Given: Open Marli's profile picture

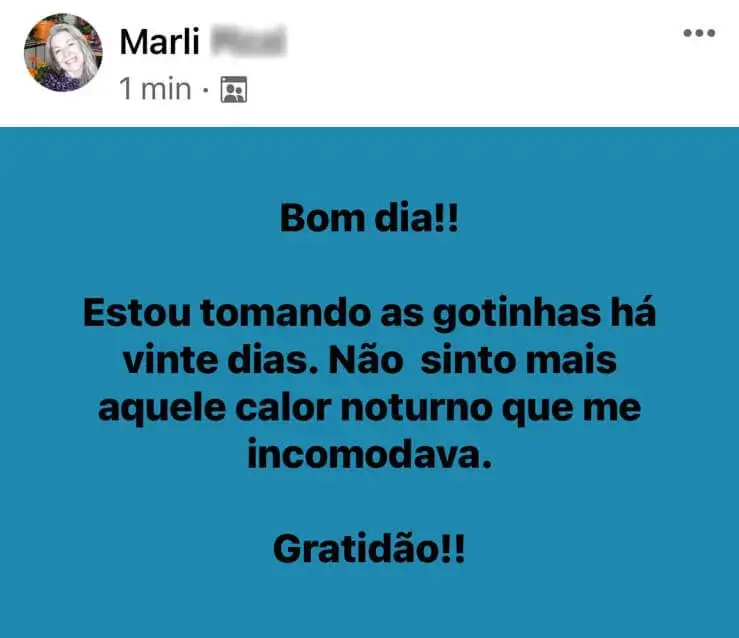Looking at the screenshot, I should 64,53.
